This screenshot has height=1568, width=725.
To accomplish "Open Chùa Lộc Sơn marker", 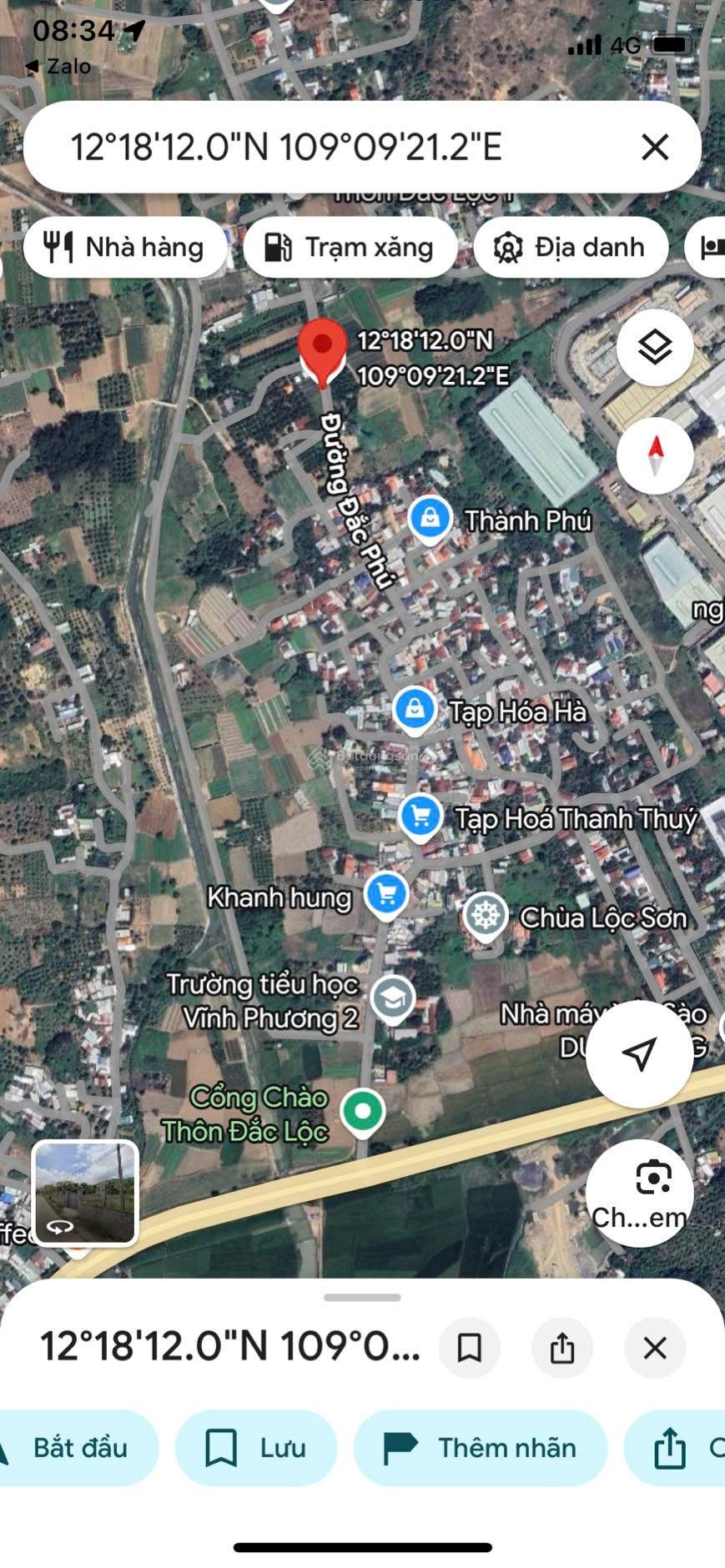I will coord(485,916).
